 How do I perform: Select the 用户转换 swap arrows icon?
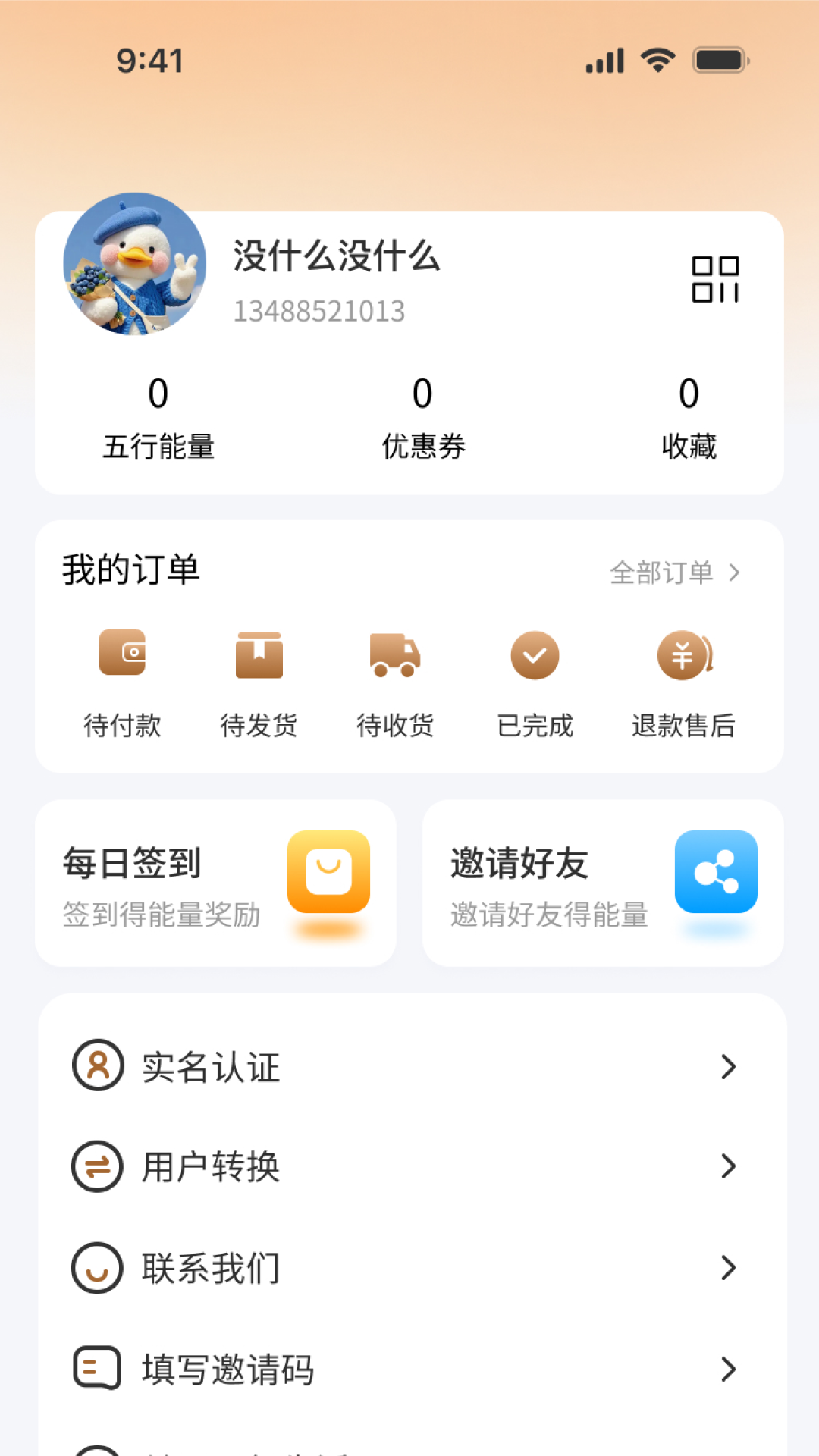coord(97,1167)
